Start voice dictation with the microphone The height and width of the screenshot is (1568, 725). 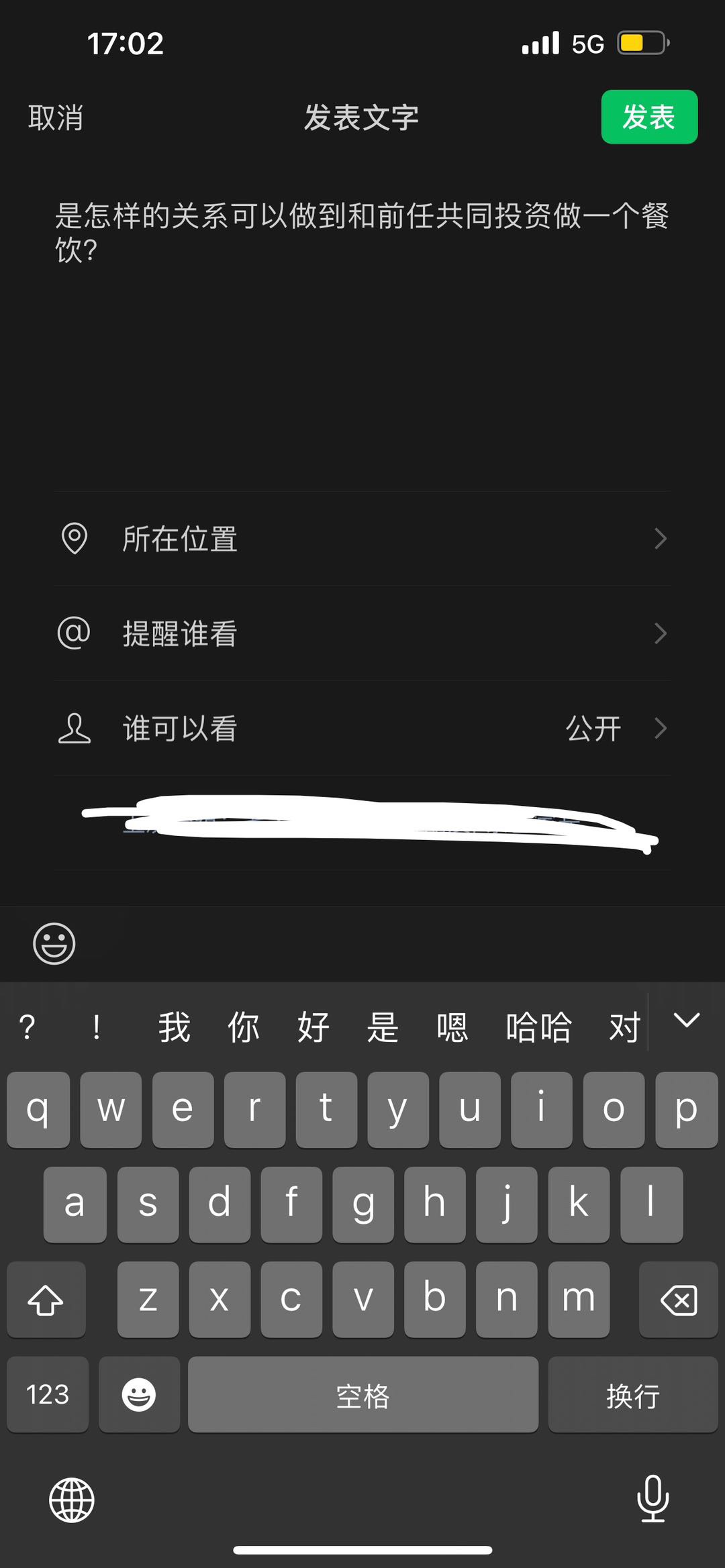[652, 1498]
